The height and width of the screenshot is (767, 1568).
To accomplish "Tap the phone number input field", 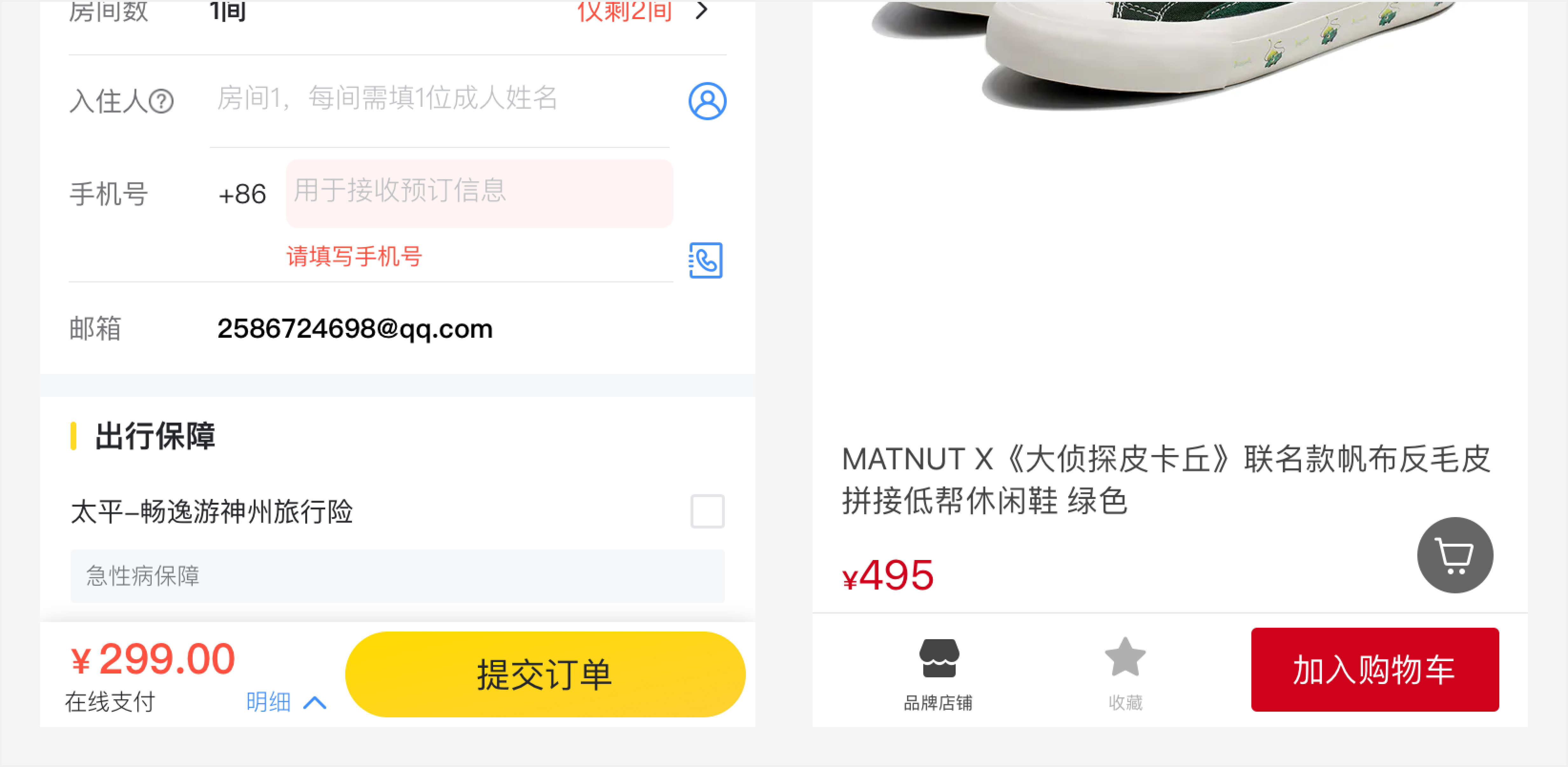I will point(480,192).
